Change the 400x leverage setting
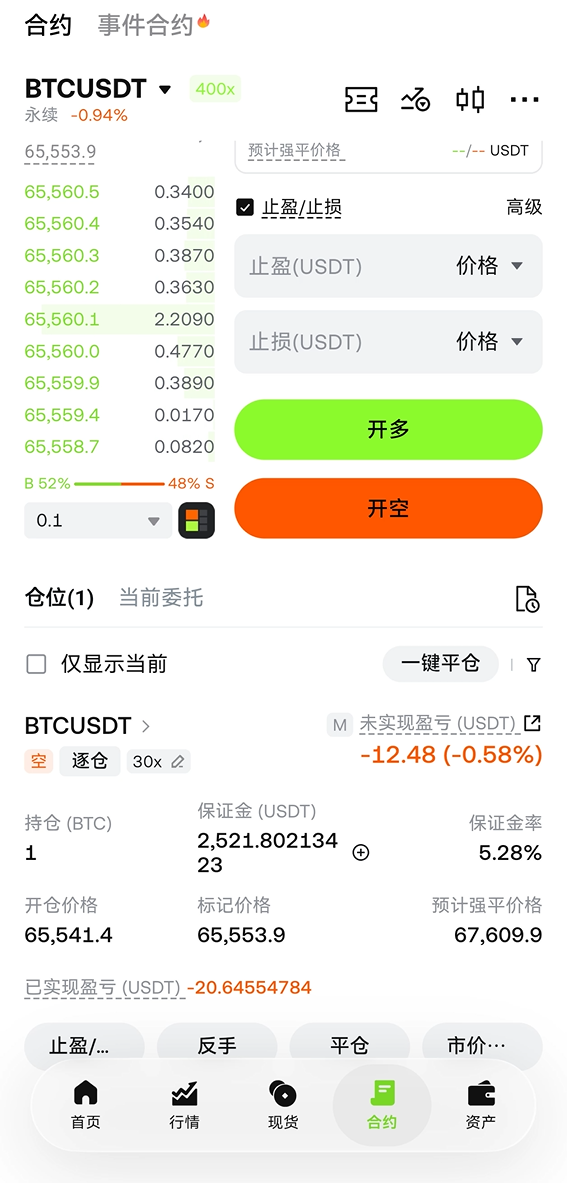The image size is (567, 1183). (x=215, y=89)
